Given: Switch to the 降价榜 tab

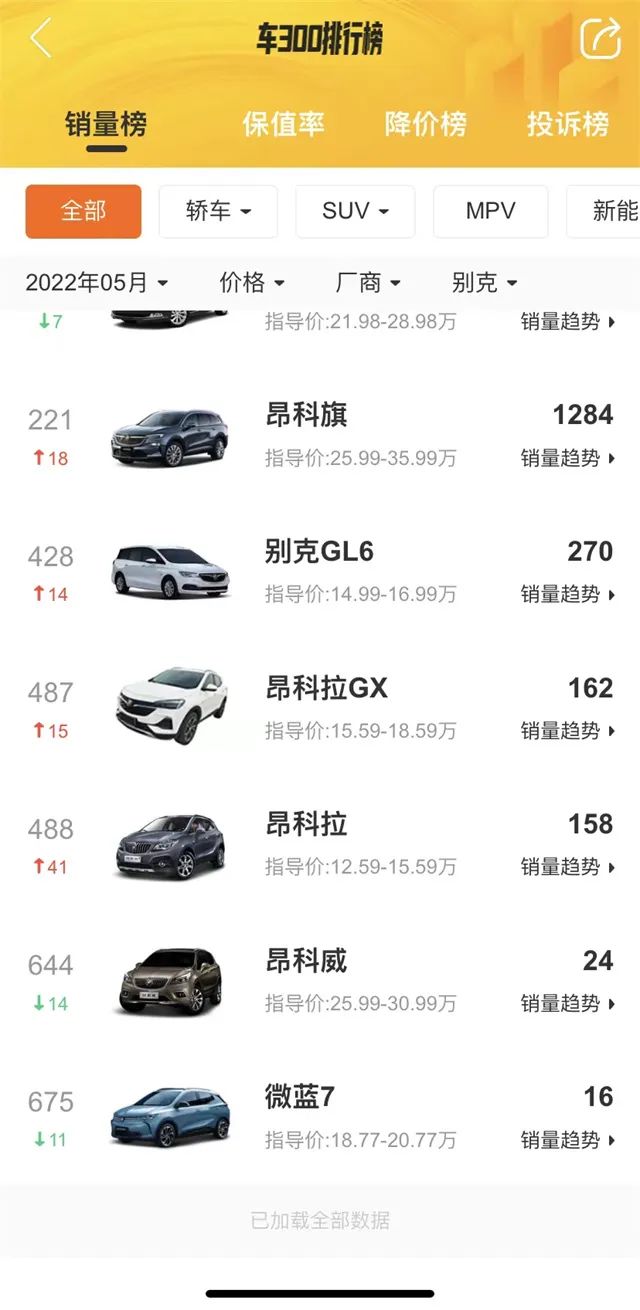Looking at the screenshot, I should coord(426,124).
